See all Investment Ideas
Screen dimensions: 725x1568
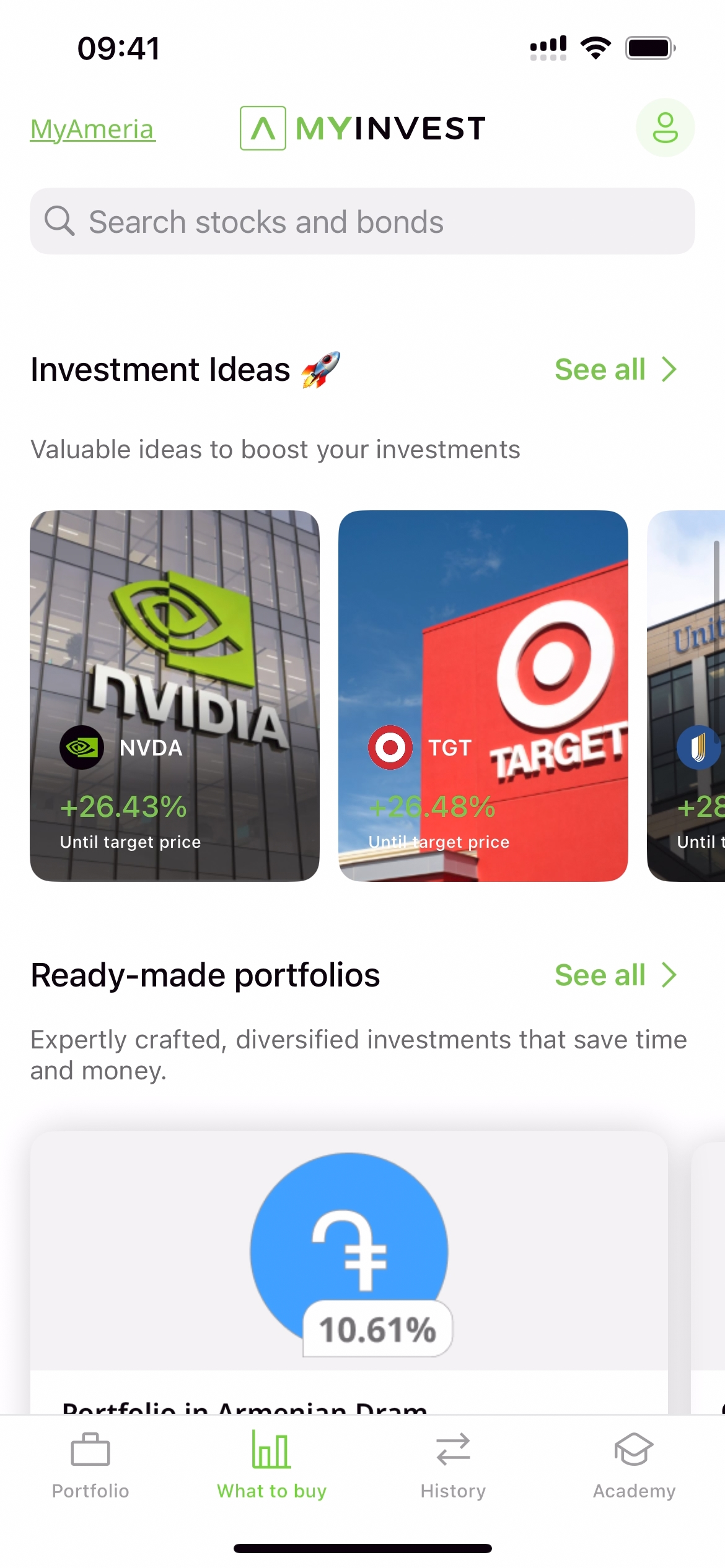pyautogui.click(x=615, y=370)
